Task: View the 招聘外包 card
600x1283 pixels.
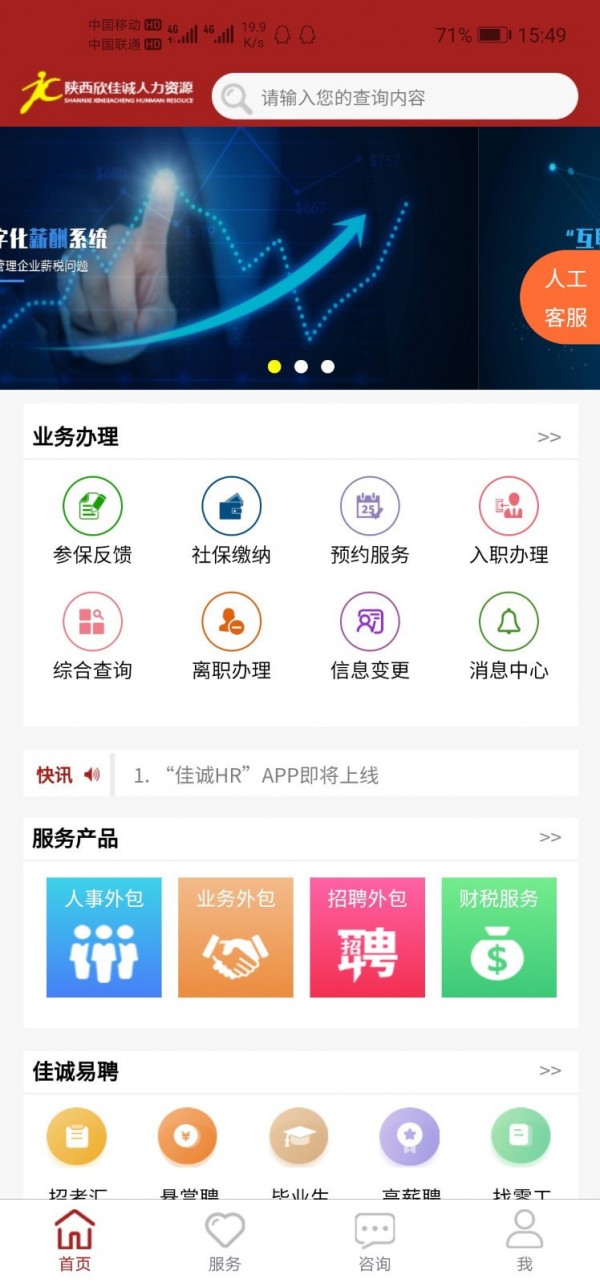Action: 367,937
